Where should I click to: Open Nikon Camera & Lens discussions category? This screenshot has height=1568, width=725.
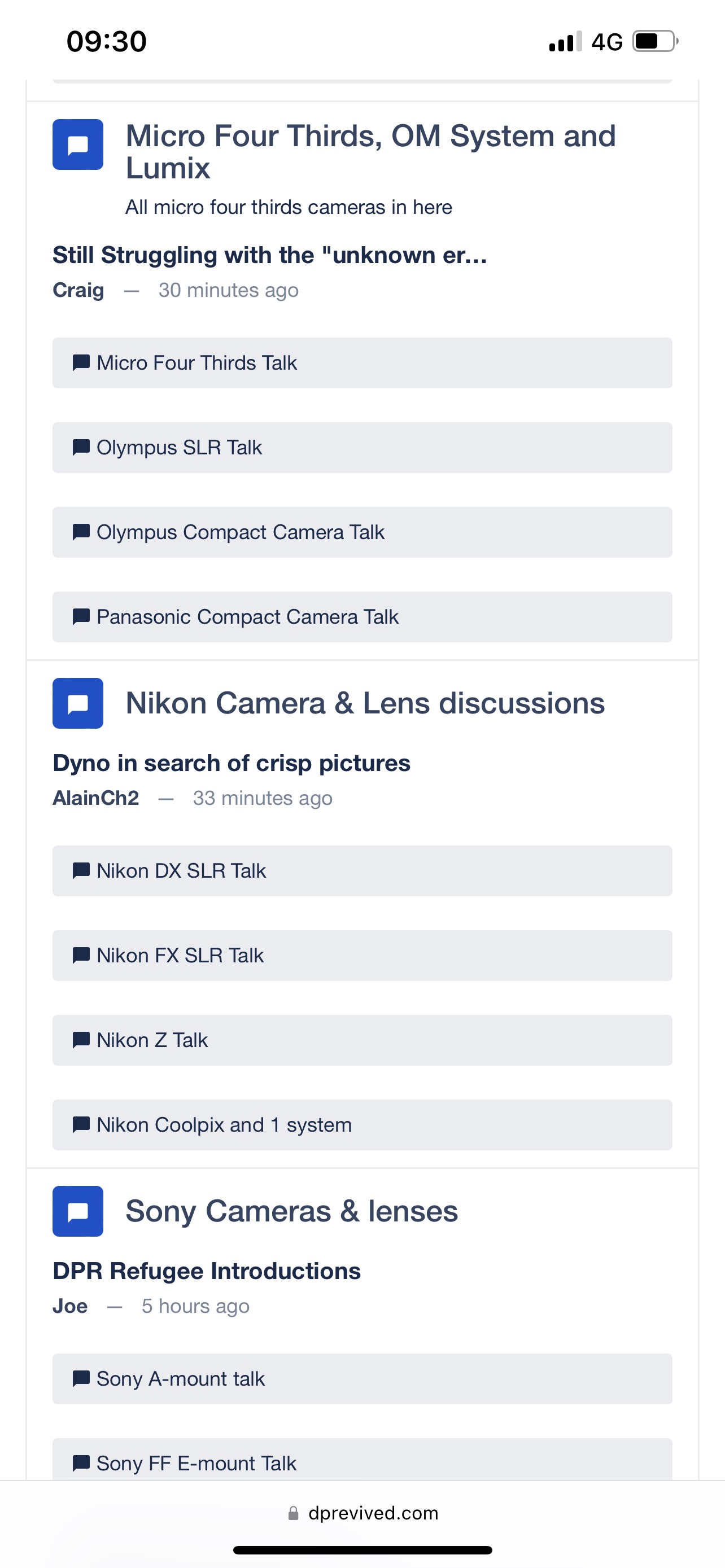pyautogui.click(x=365, y=703)
